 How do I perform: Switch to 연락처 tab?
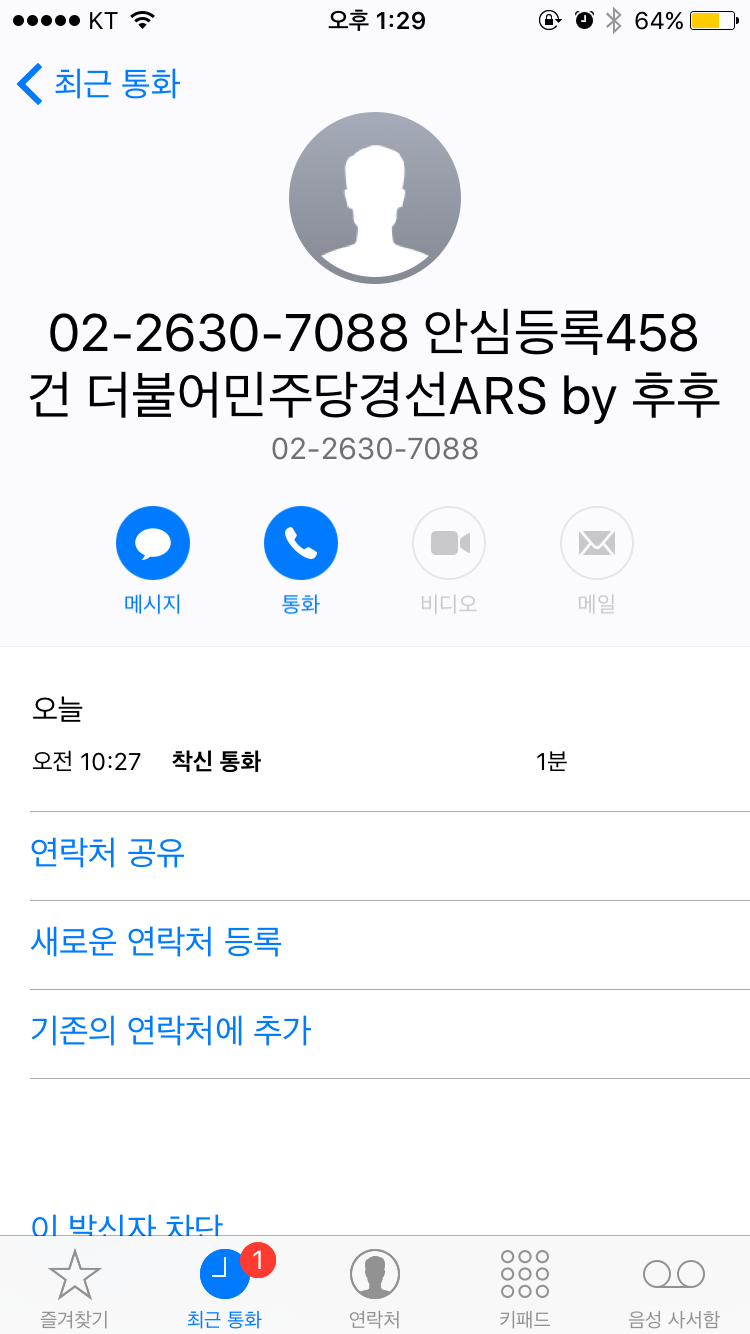click(375, 1287)
